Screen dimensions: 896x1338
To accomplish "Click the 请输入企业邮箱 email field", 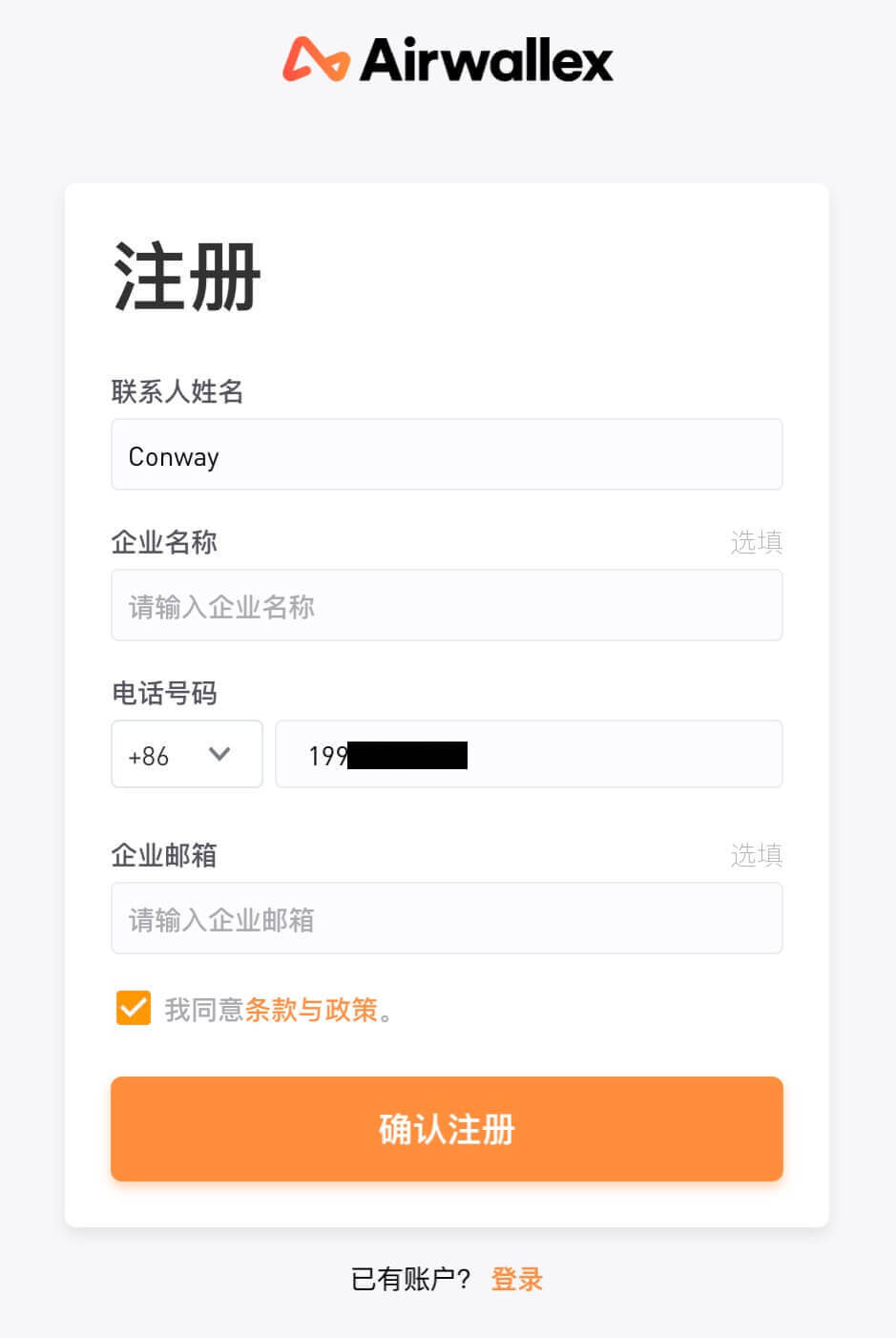I will 447,918.
